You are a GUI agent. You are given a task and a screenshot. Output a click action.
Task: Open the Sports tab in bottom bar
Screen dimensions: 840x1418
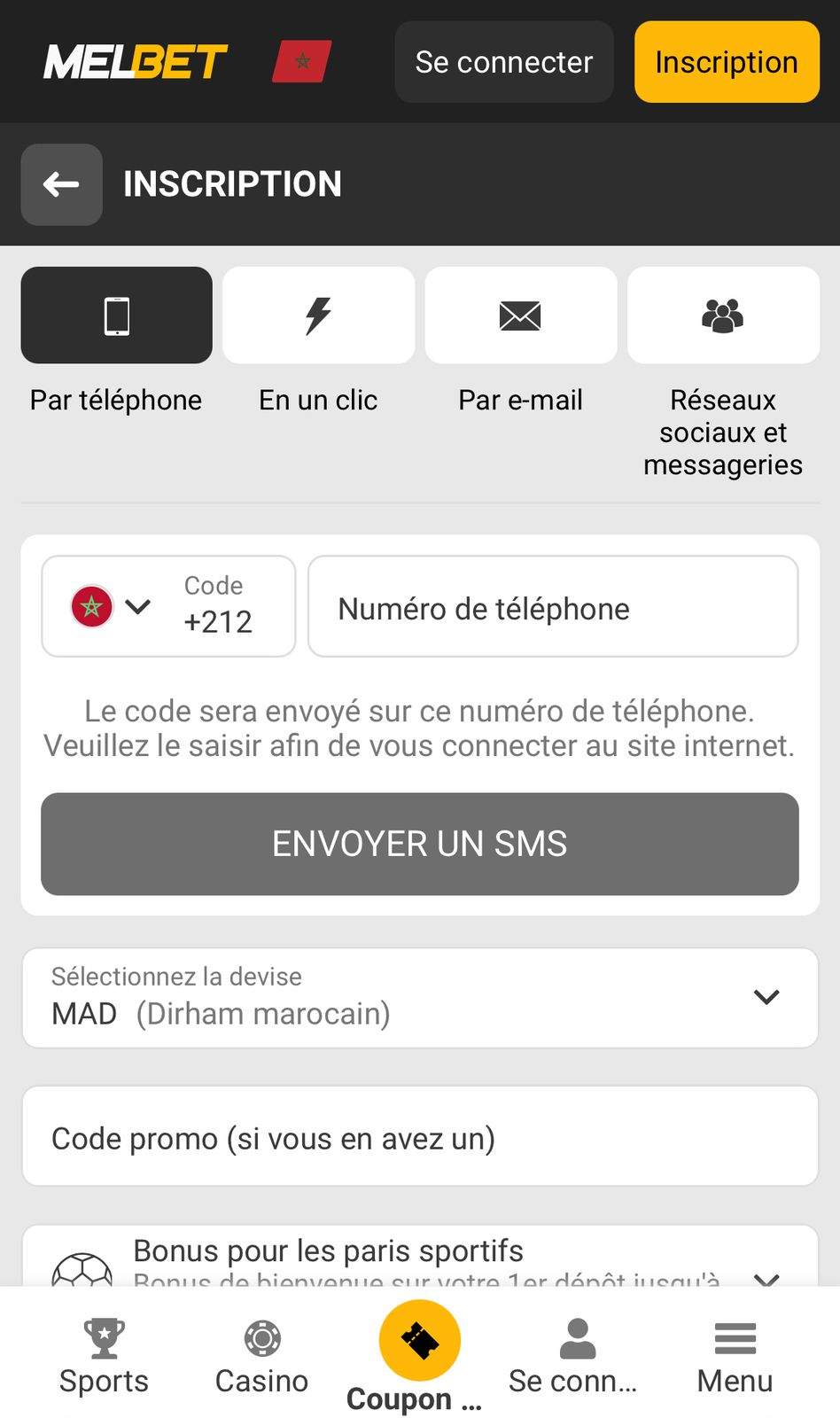(x=104, y=1354)
